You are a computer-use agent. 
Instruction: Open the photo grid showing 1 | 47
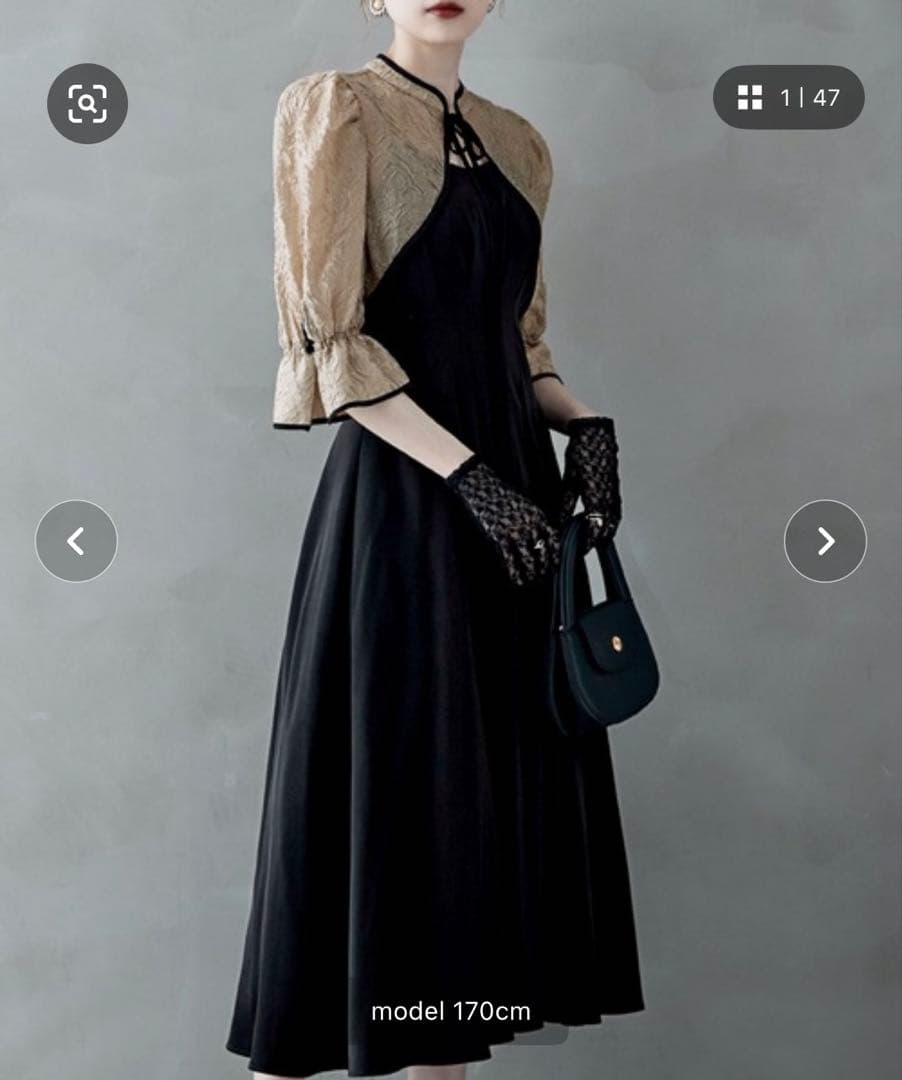click(788, 97)
